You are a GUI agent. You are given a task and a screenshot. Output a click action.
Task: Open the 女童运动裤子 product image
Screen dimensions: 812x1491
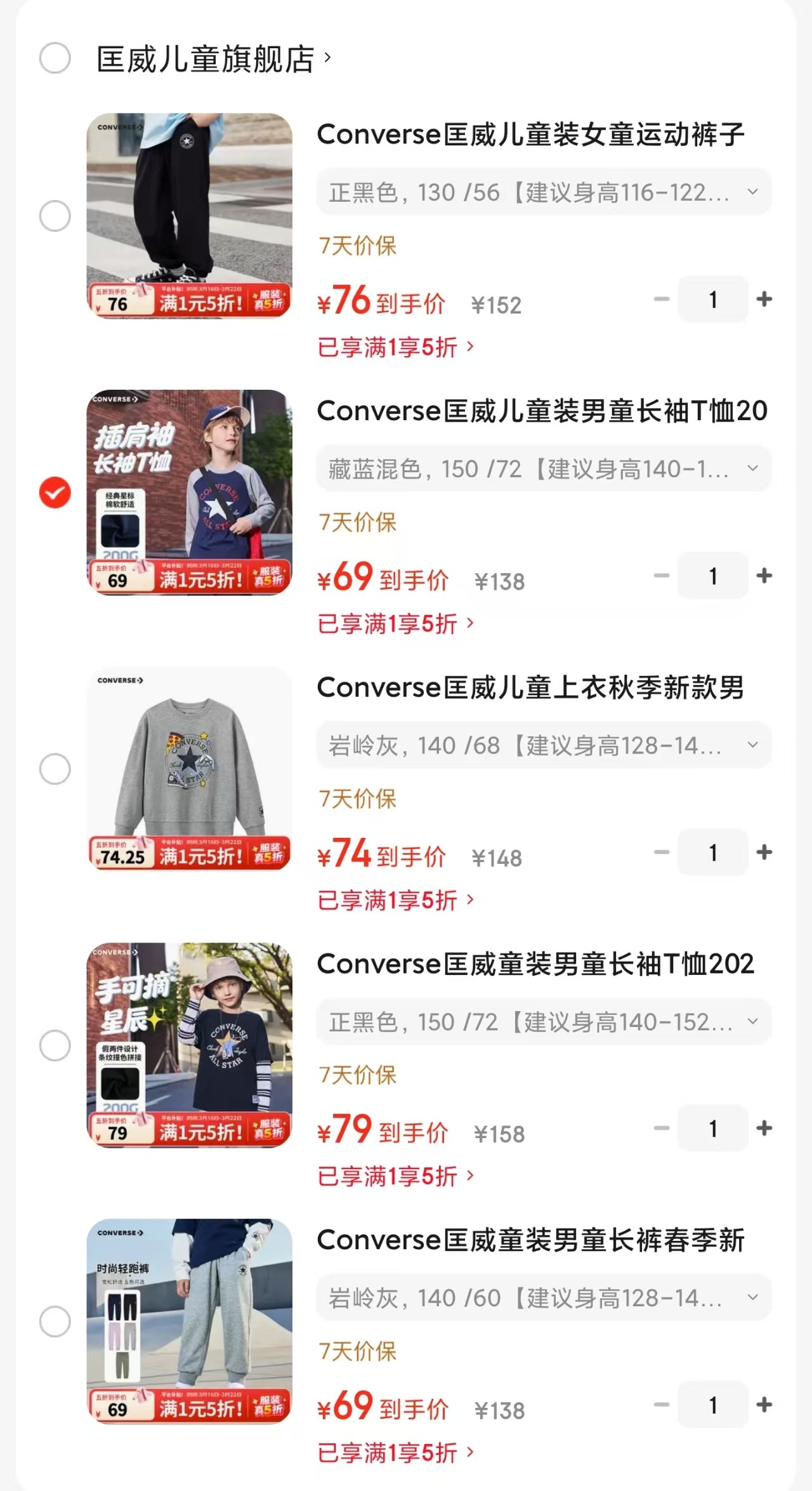point(189,216)
